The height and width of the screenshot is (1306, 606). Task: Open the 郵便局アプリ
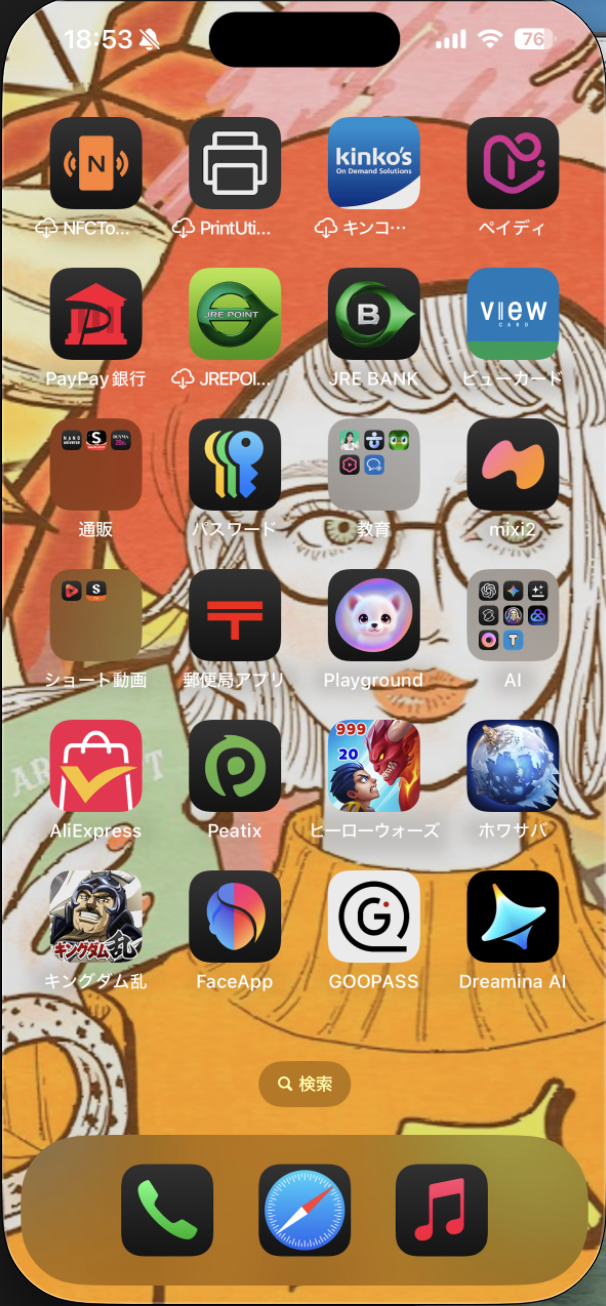pos(235,615)
